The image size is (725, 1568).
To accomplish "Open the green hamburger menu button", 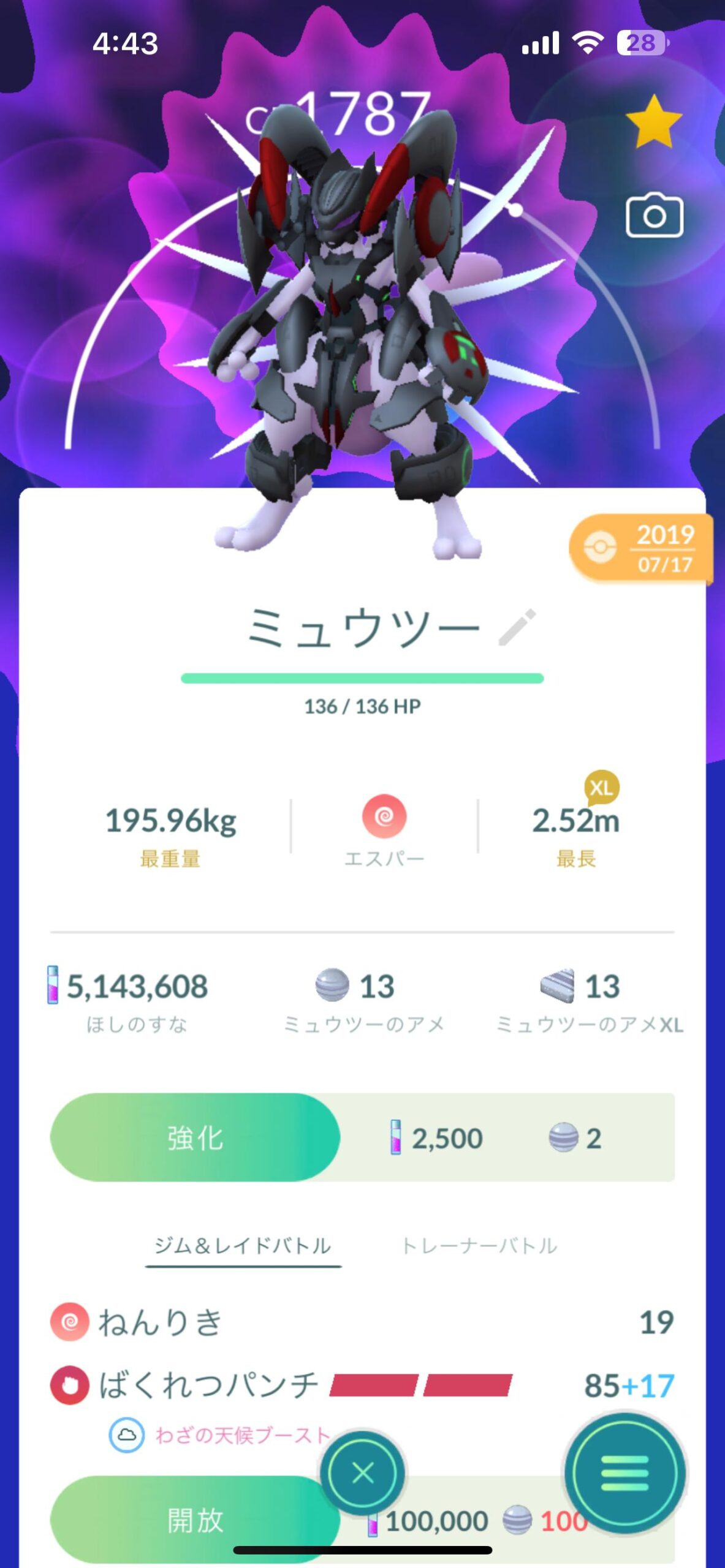I will click(624, 1472).
